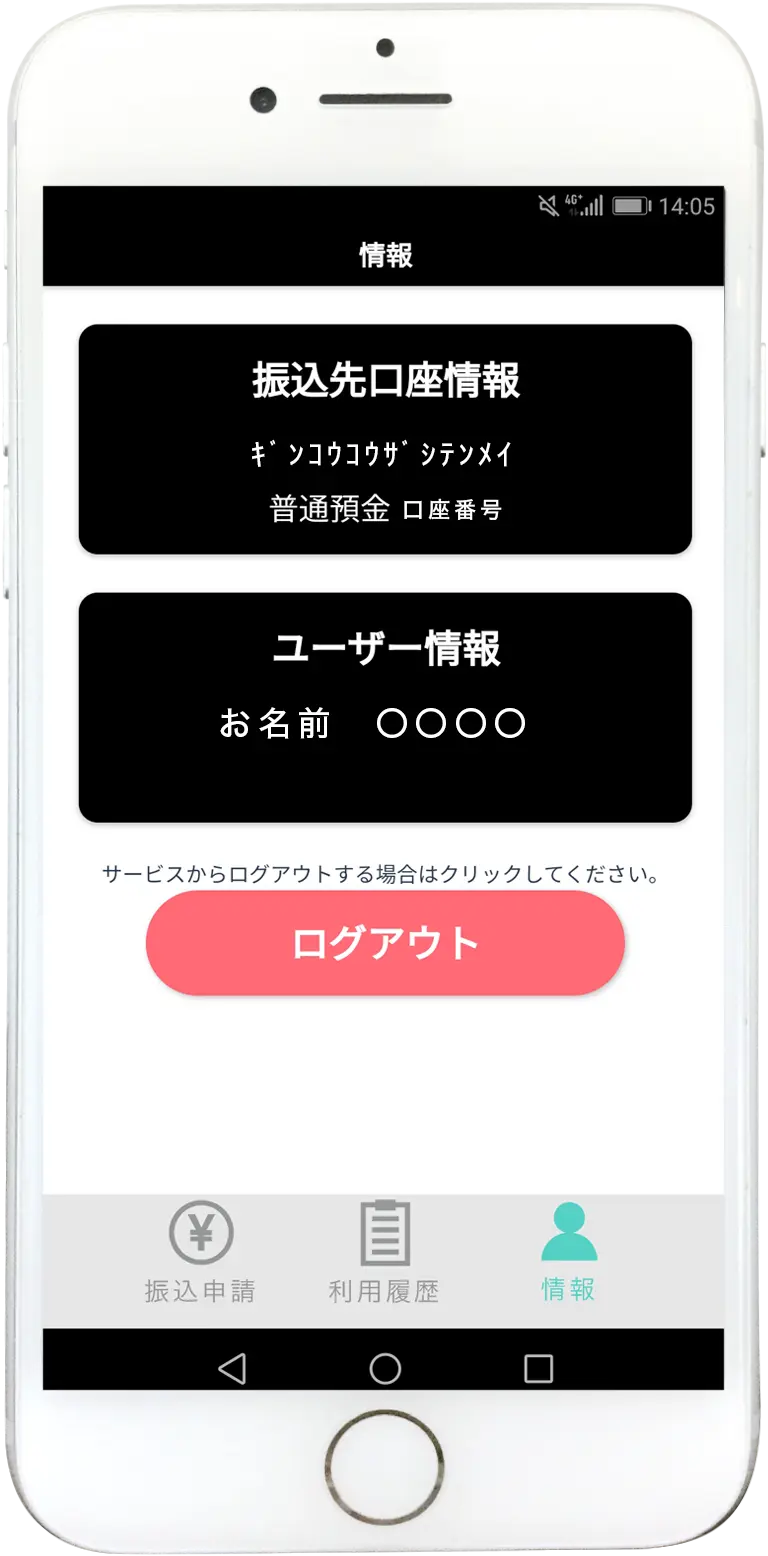Tap the system home circle button
The image size is (768, 1556).
pos(385,1368)
